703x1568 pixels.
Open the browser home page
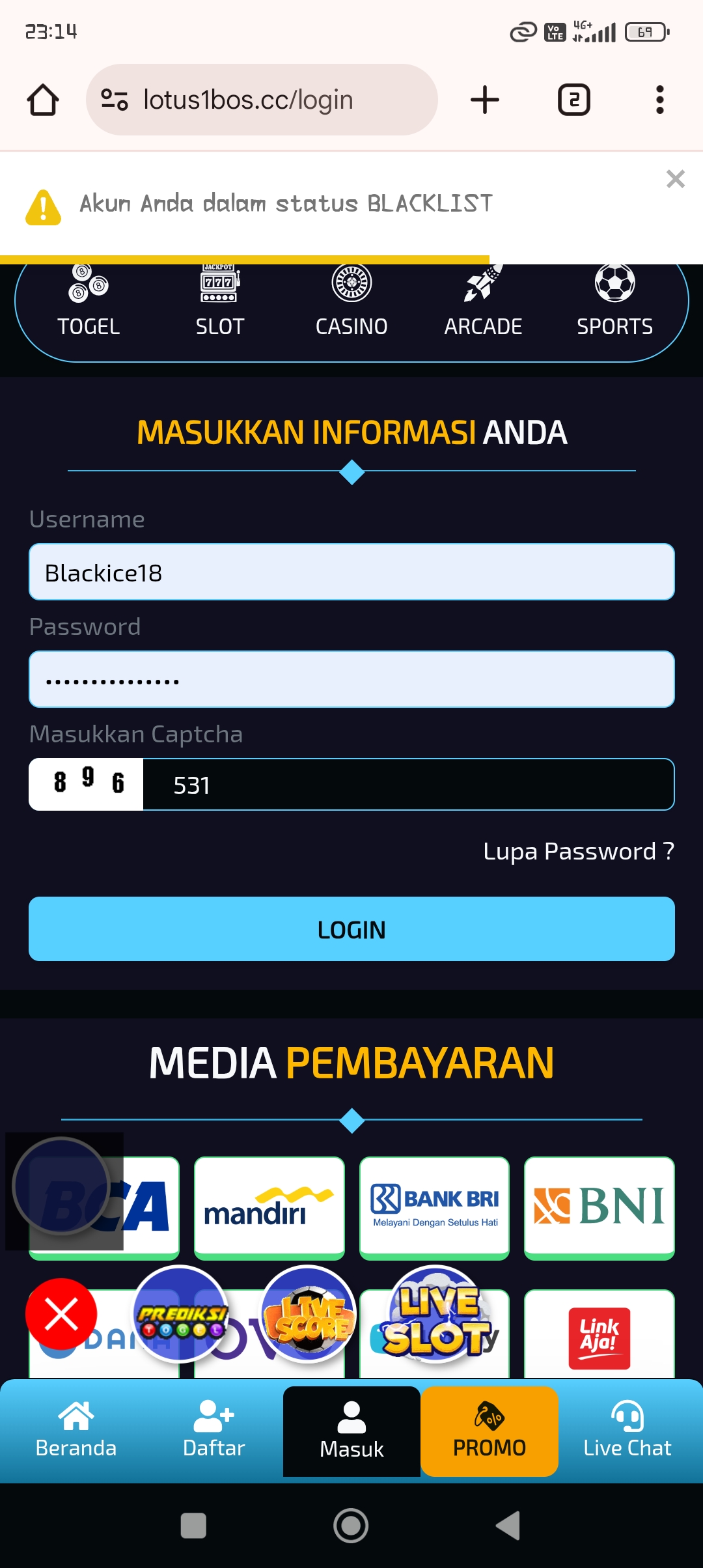coord(43,100)
